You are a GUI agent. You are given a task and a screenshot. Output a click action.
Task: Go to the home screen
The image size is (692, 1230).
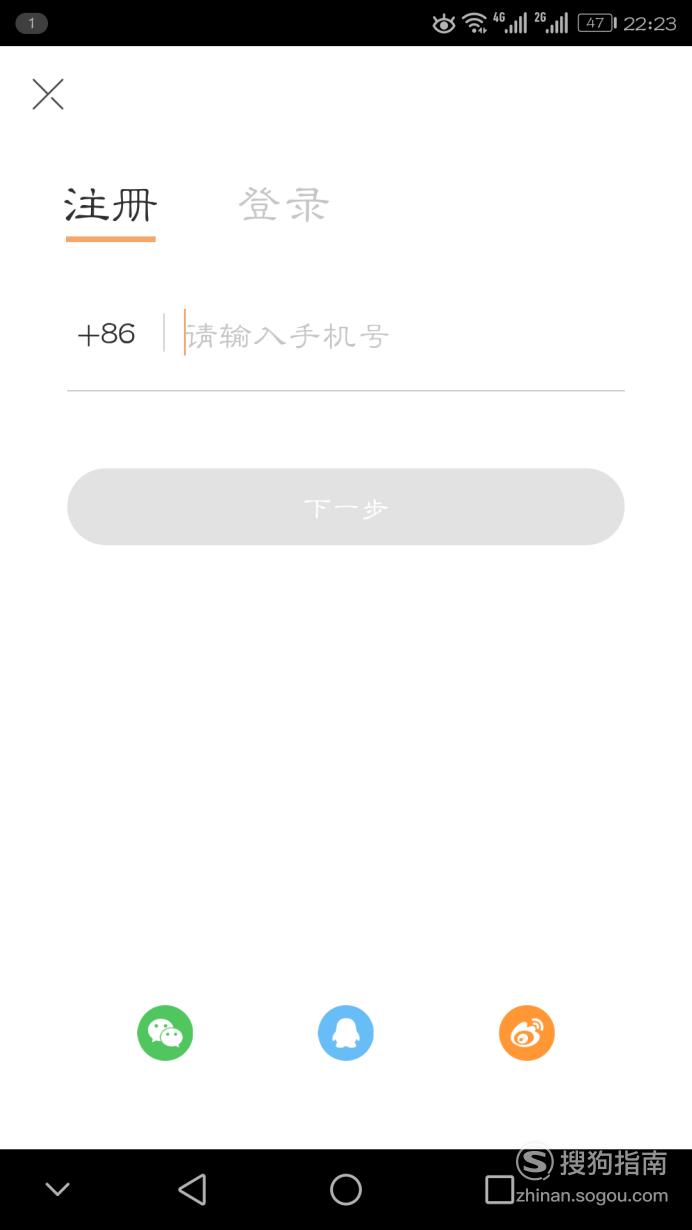pyautogui.click(x=346, y=1189)
